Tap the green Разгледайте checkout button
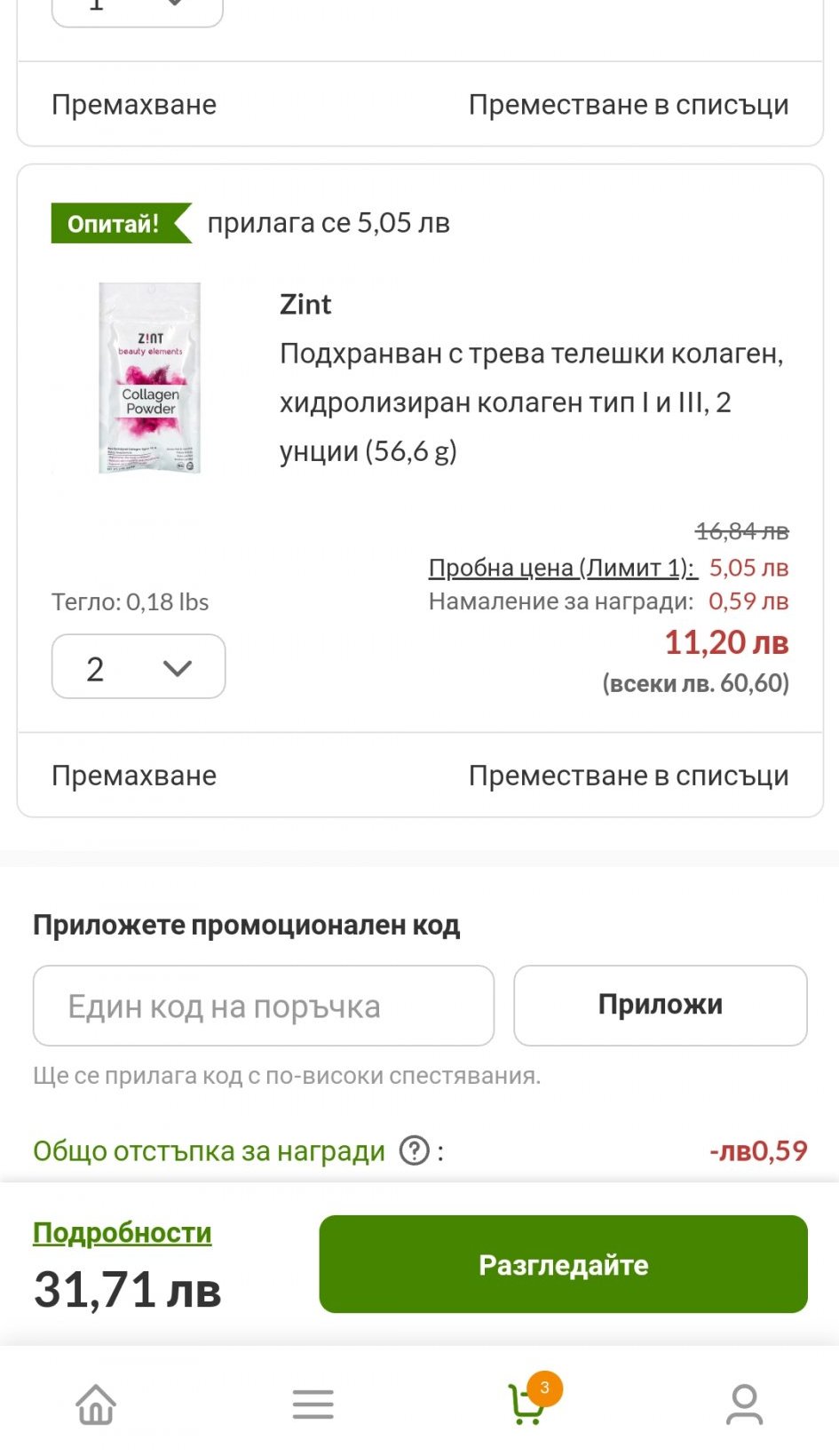The height and width of the screenshot is (1456, 839). (x=563, y=1264)
